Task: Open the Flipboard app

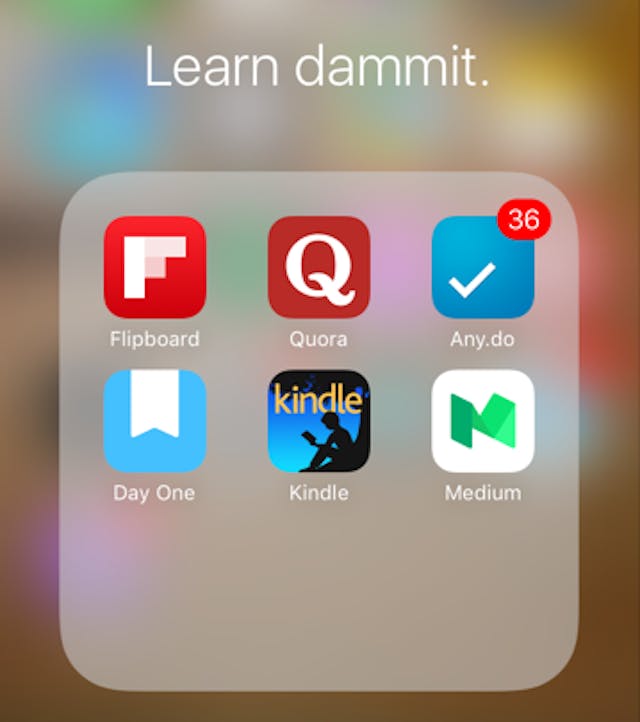Action: pyautogui.click(x=155, y=268)
